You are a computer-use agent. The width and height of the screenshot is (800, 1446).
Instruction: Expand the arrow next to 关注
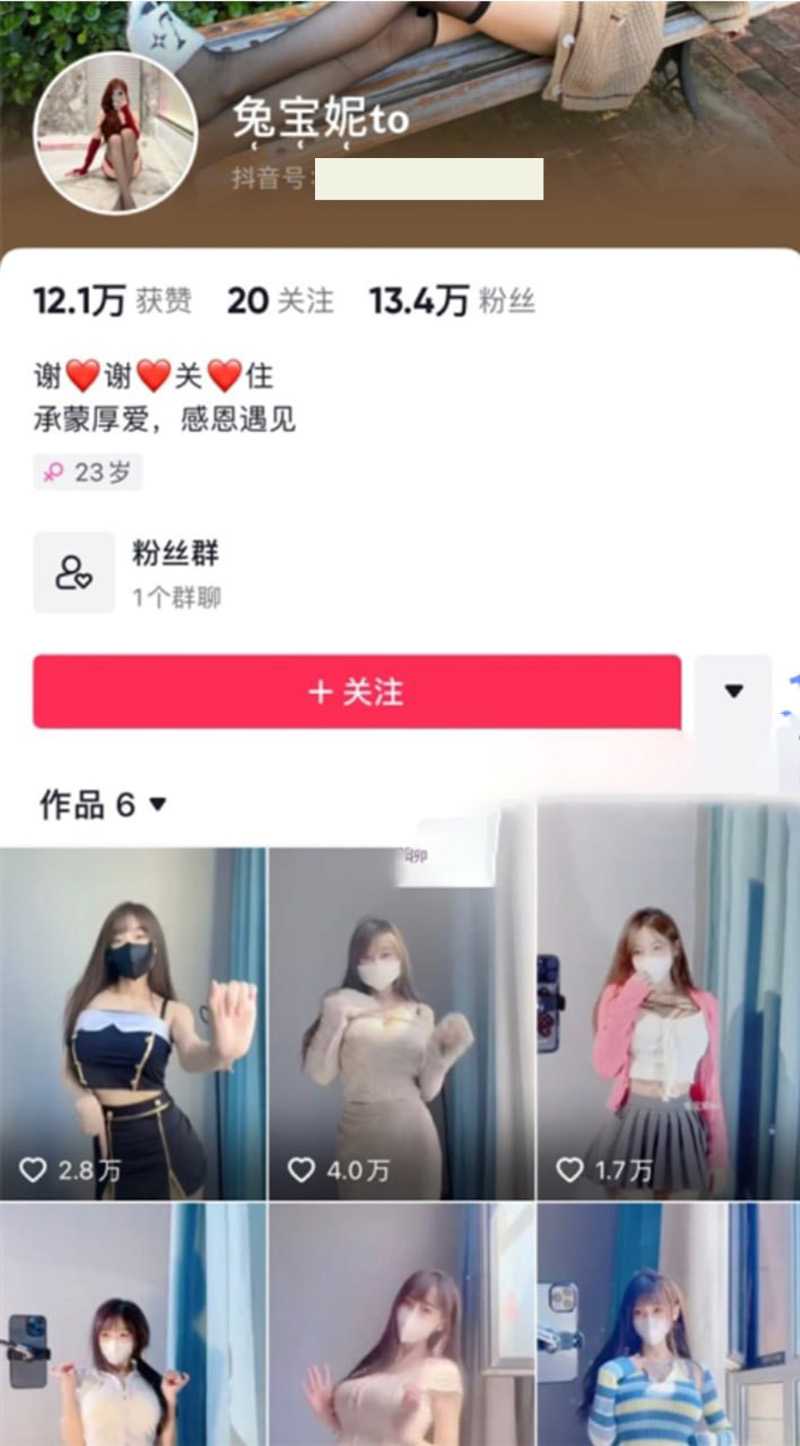(733, 692)
